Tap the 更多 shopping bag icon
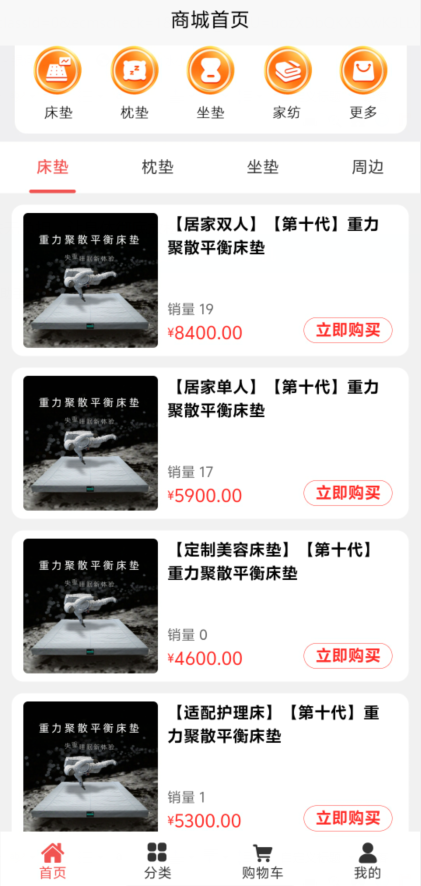421x886 pixels. pos(363,71)
